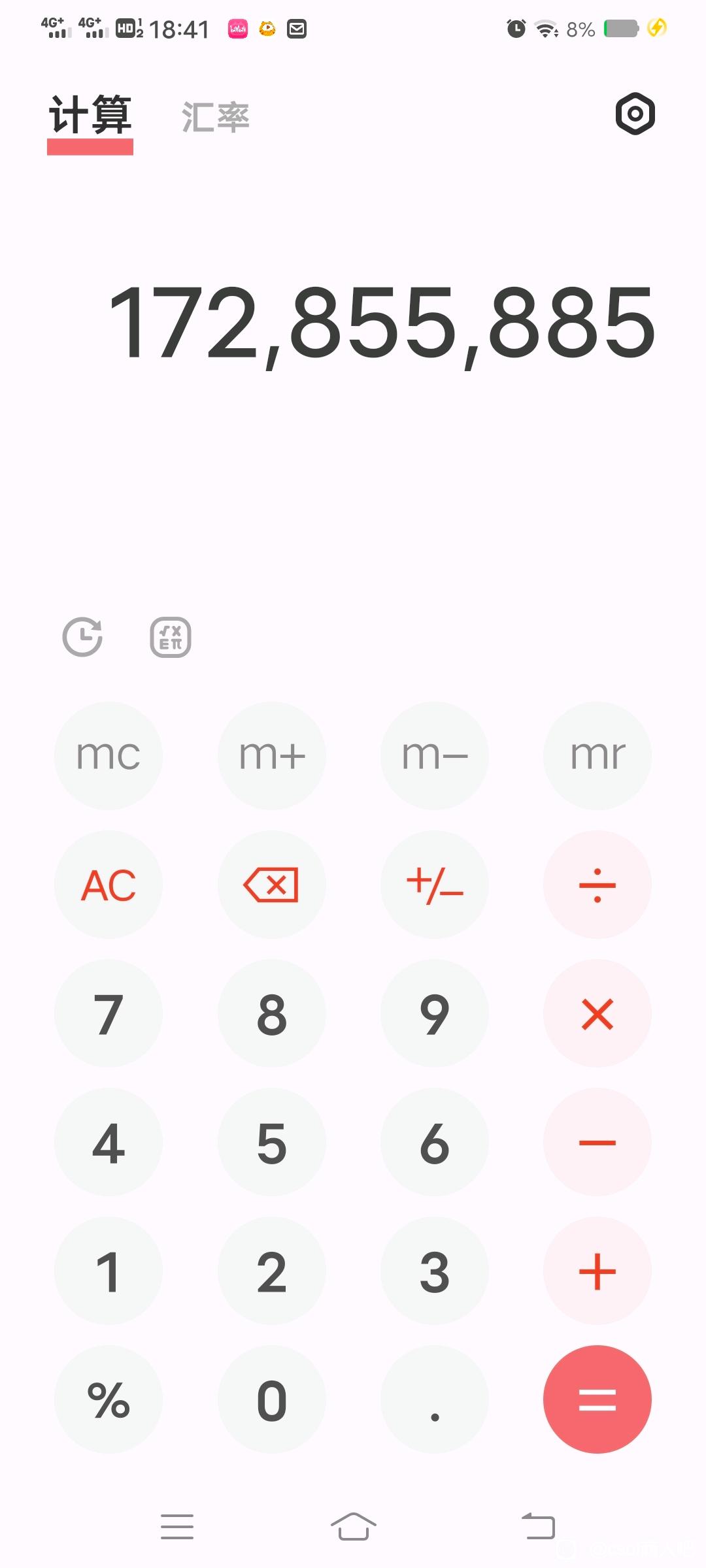This screenshot has width=706, height=1568.
Task: Add the value to memory with m+
Action: [x=272, y=756]
